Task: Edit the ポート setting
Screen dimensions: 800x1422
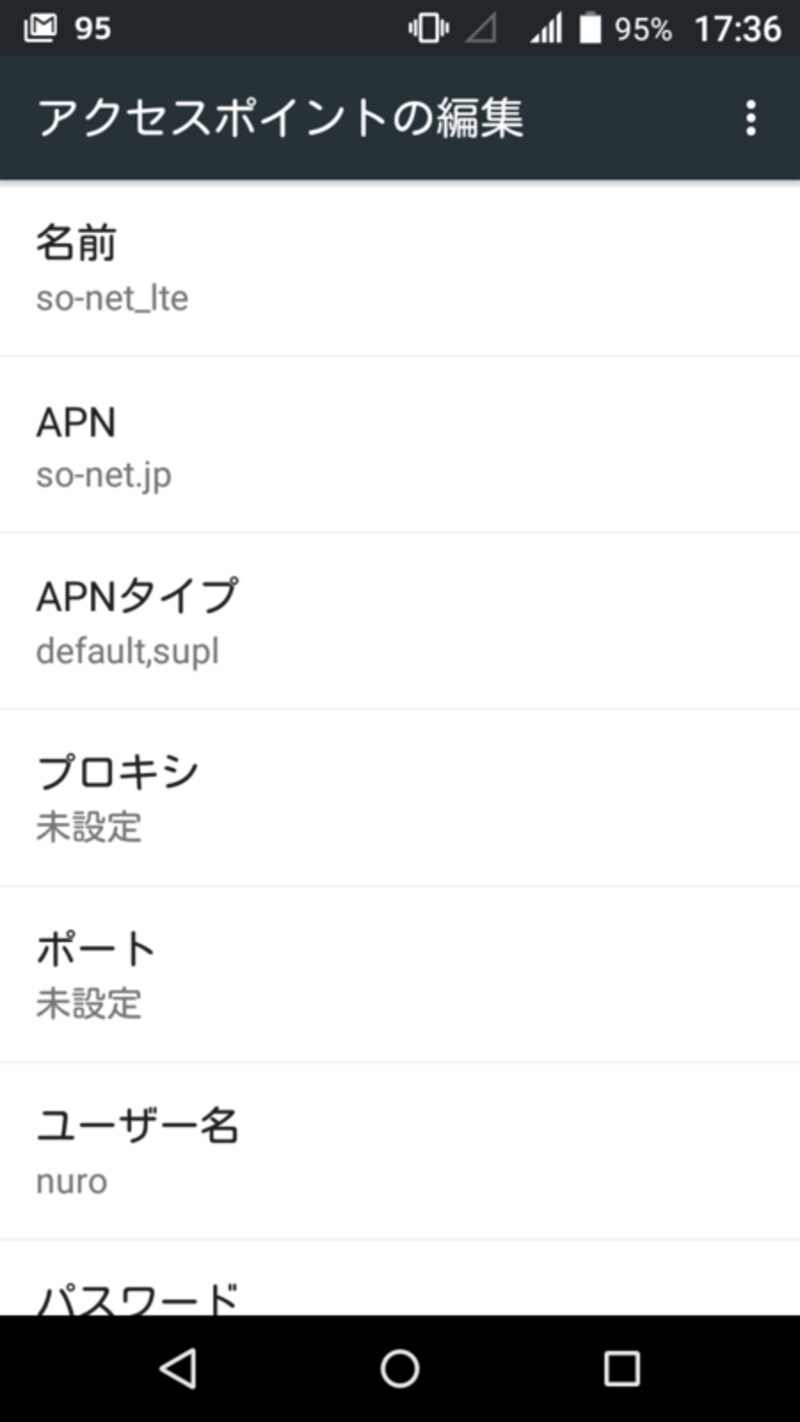Action: point(400,974)
